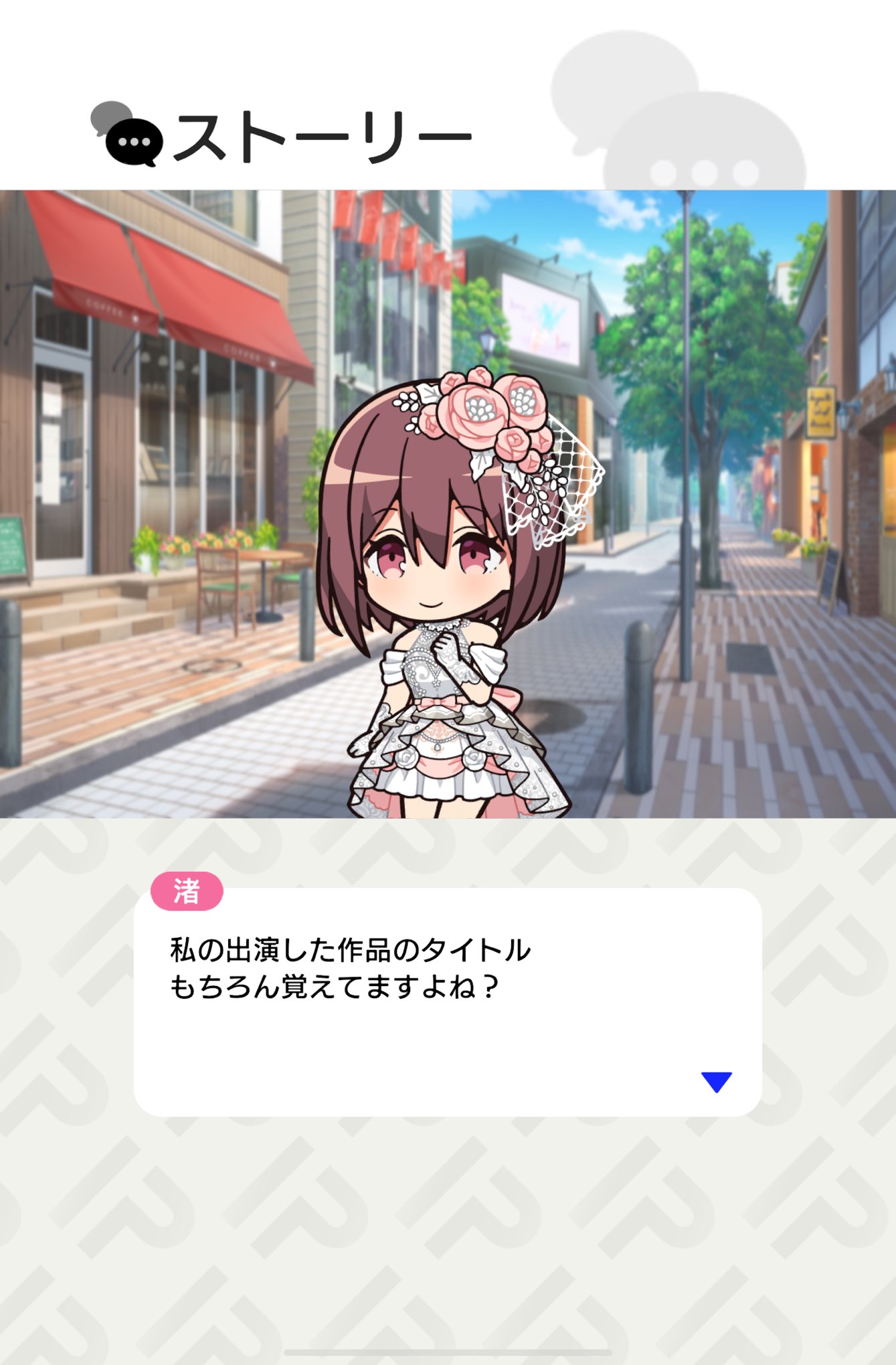
Task: Tap Nagisa's dialogue box to continue the story
Action: pyautogui.click(x=447, y=1002)
